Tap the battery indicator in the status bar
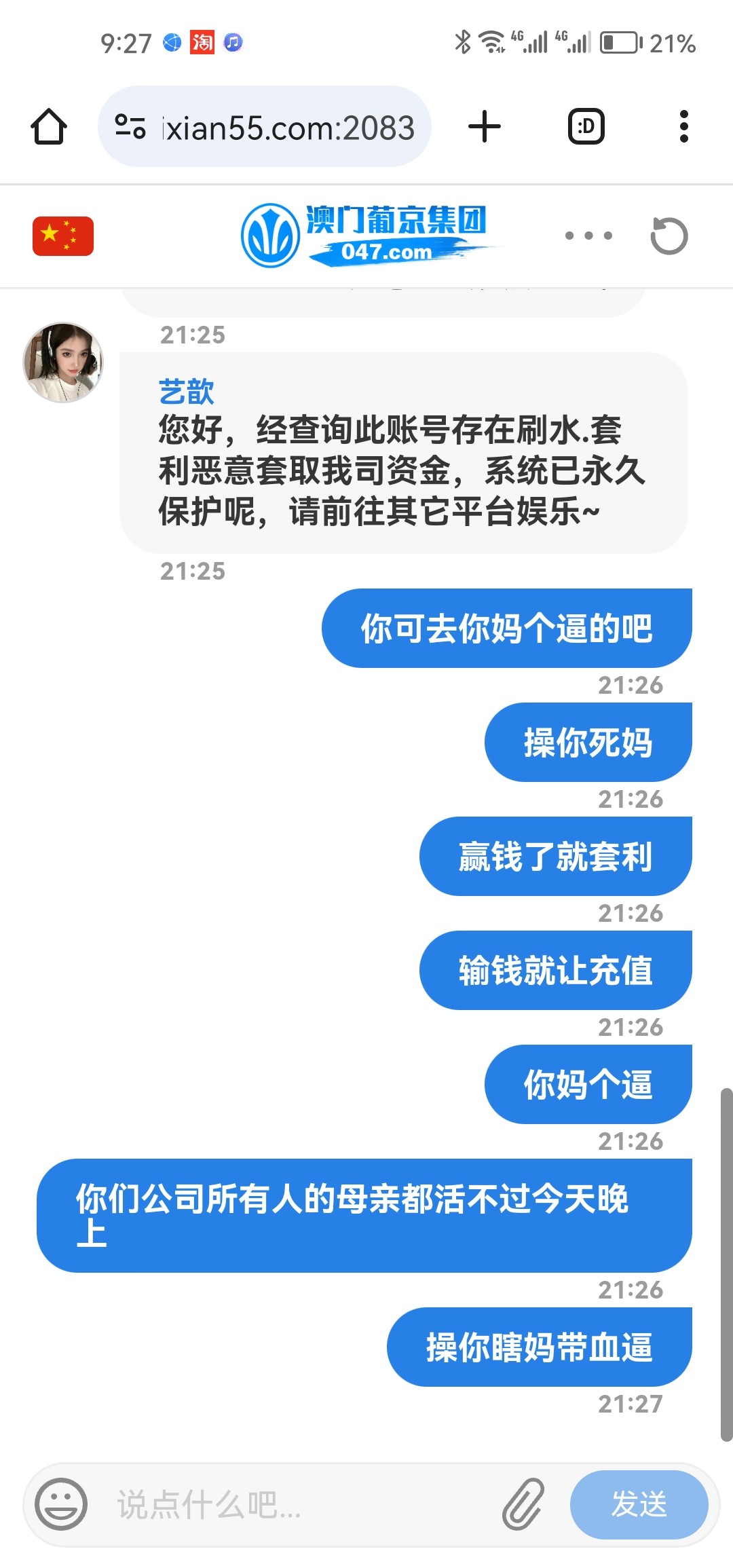This screenshot has width=733, height=1568. tap(618, 43)
